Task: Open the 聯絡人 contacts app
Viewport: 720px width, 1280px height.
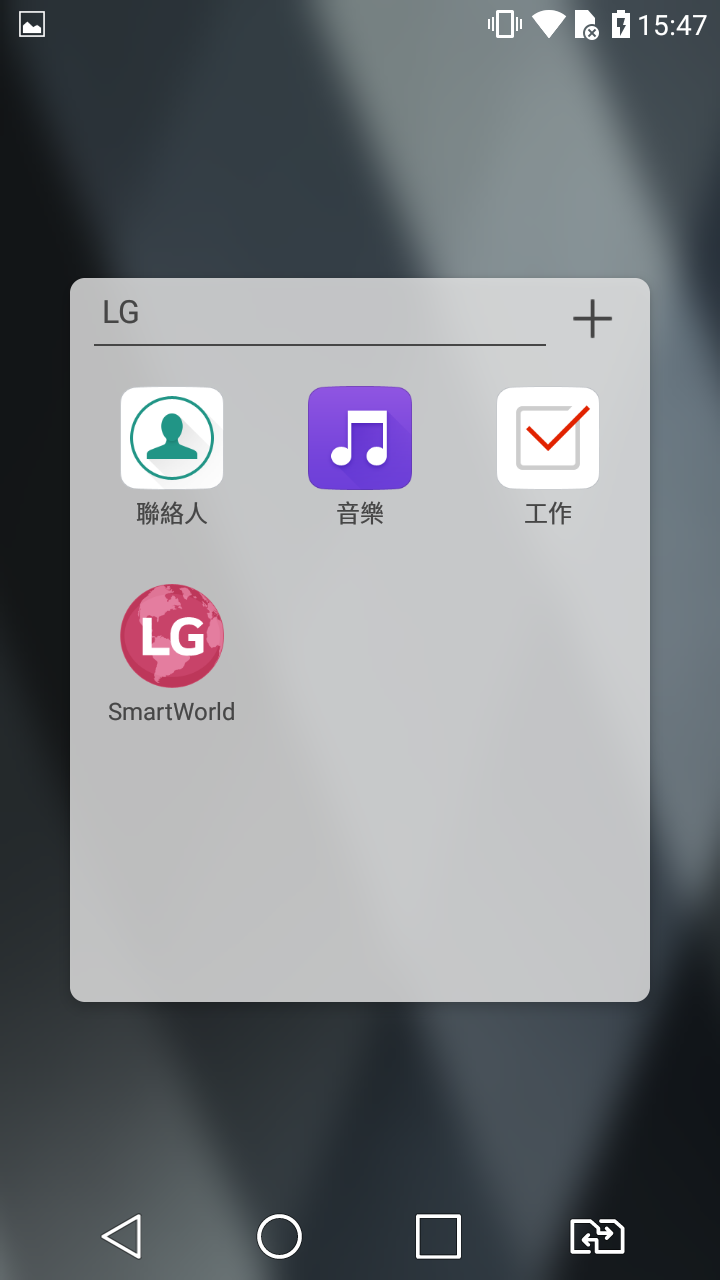Action: (x=172, y=457)
